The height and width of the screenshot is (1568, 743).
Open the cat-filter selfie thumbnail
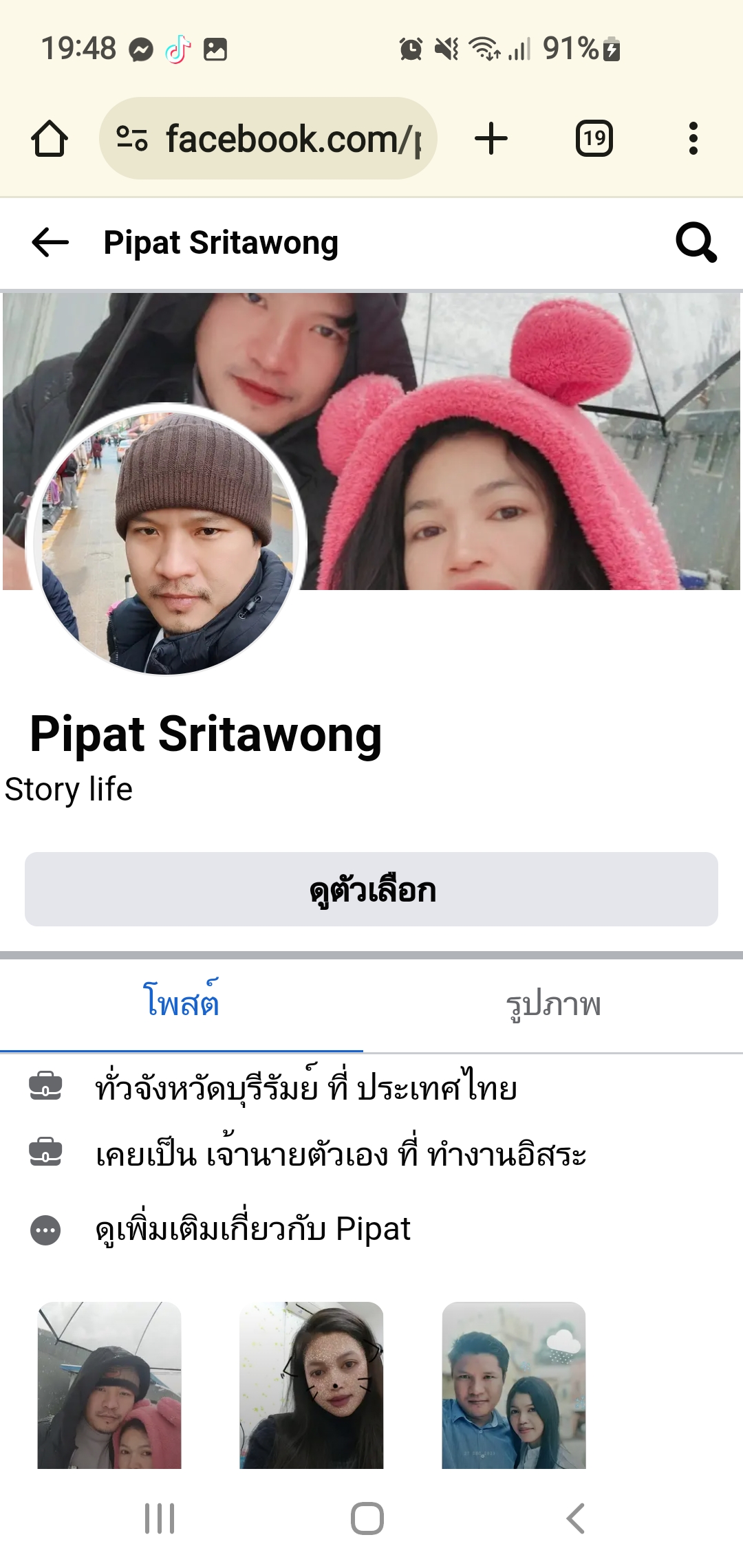point(311,1384)
